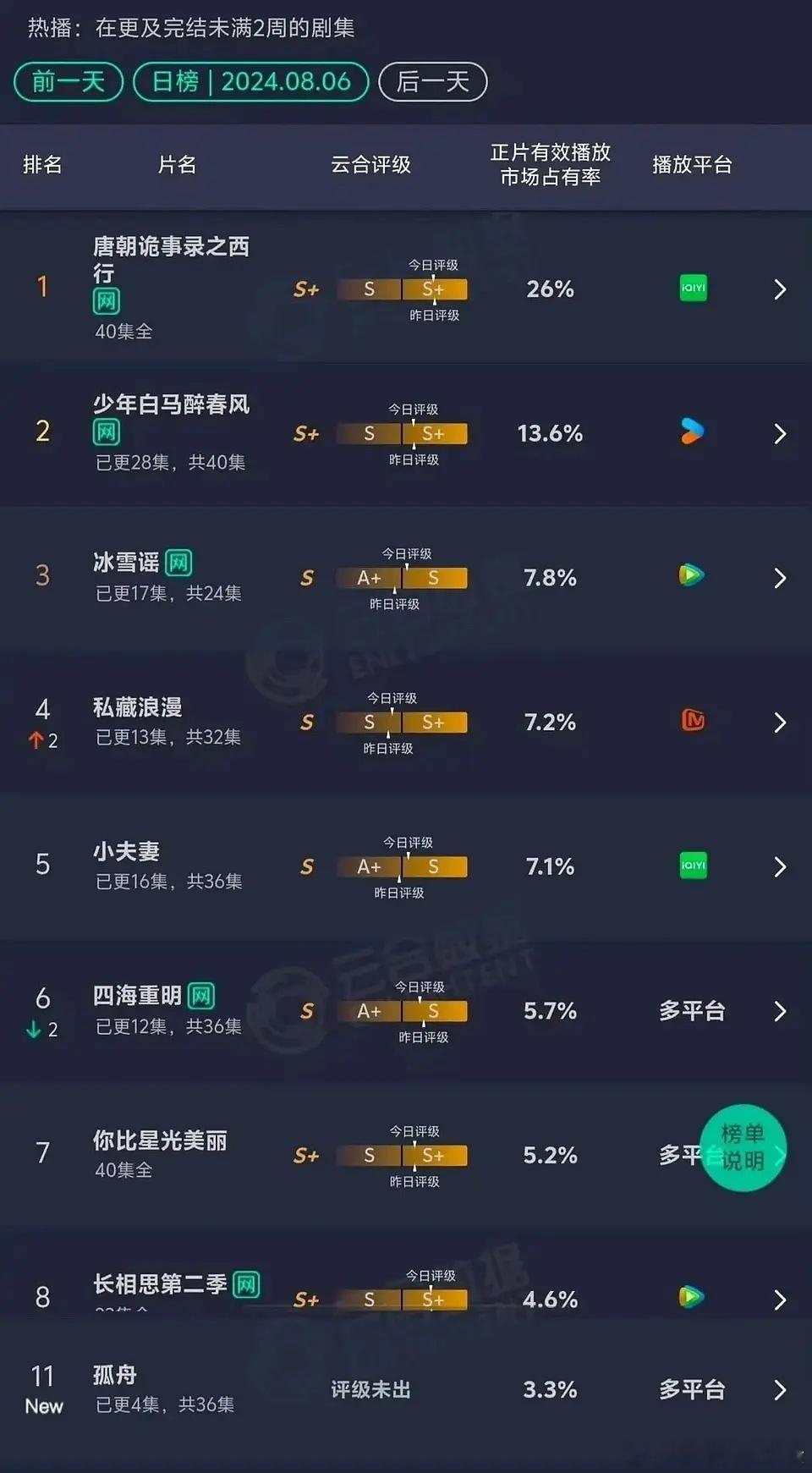Viewport: 812px width, 1473px height.
Task: Expand details for 唐朝诡事录之西行 via its chevron
Action: click(780, 289)
